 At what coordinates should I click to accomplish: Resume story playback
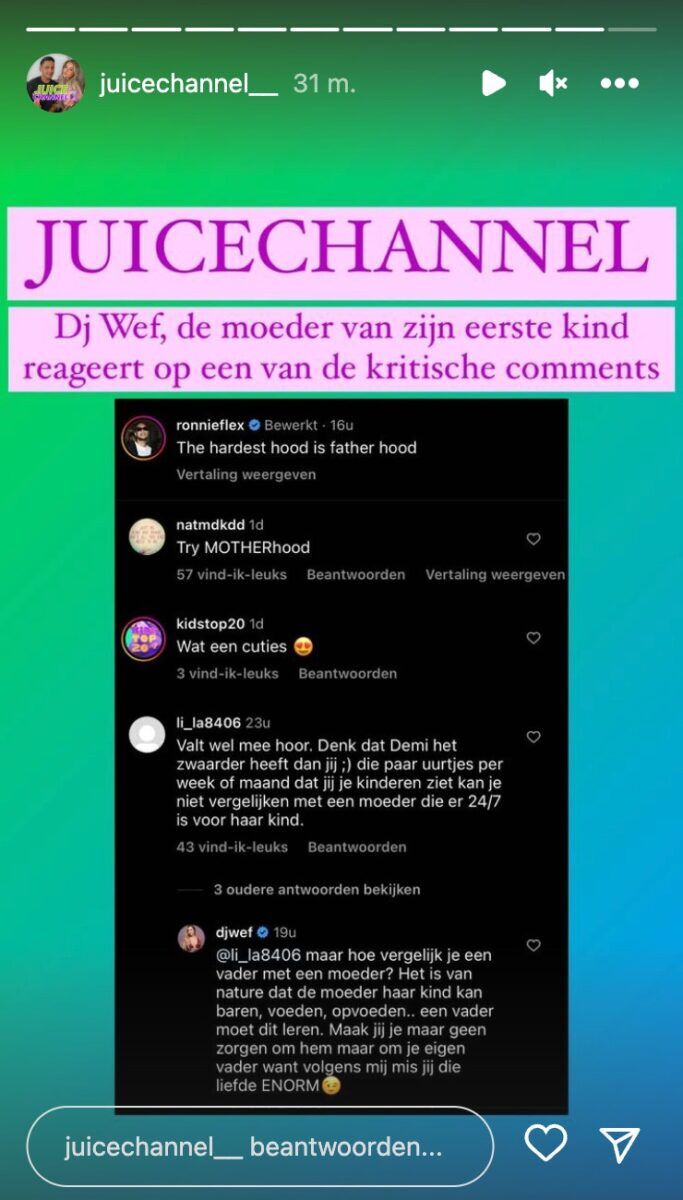tap(493, 83)
